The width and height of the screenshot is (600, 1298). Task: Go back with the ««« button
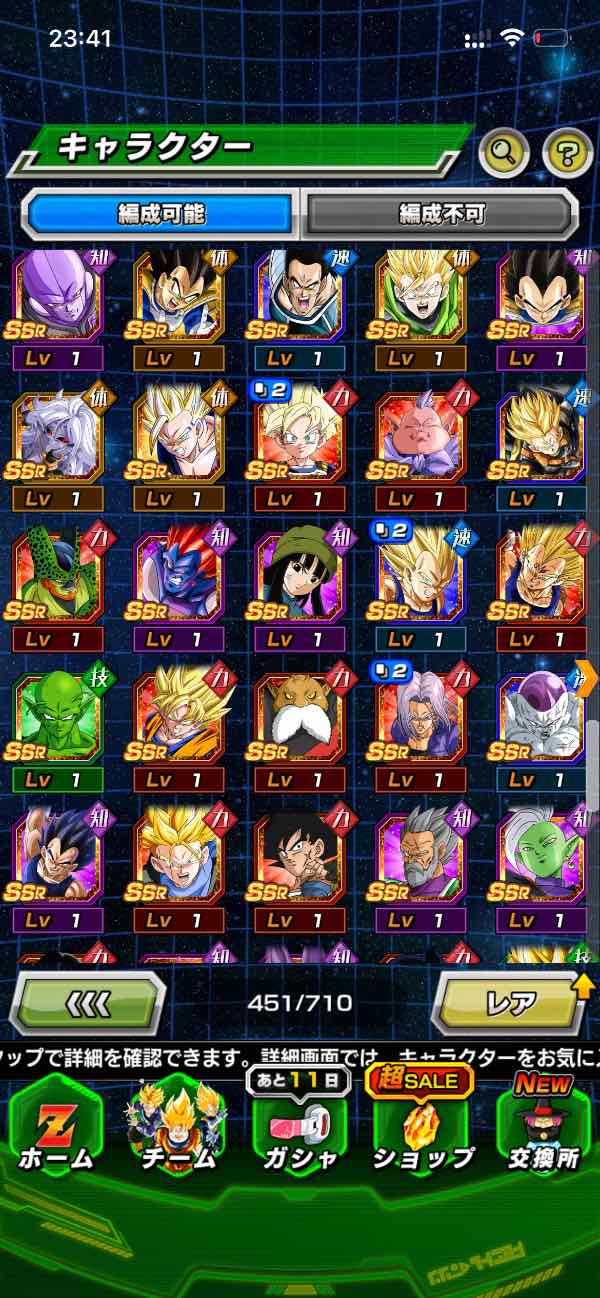(87, 1001)
